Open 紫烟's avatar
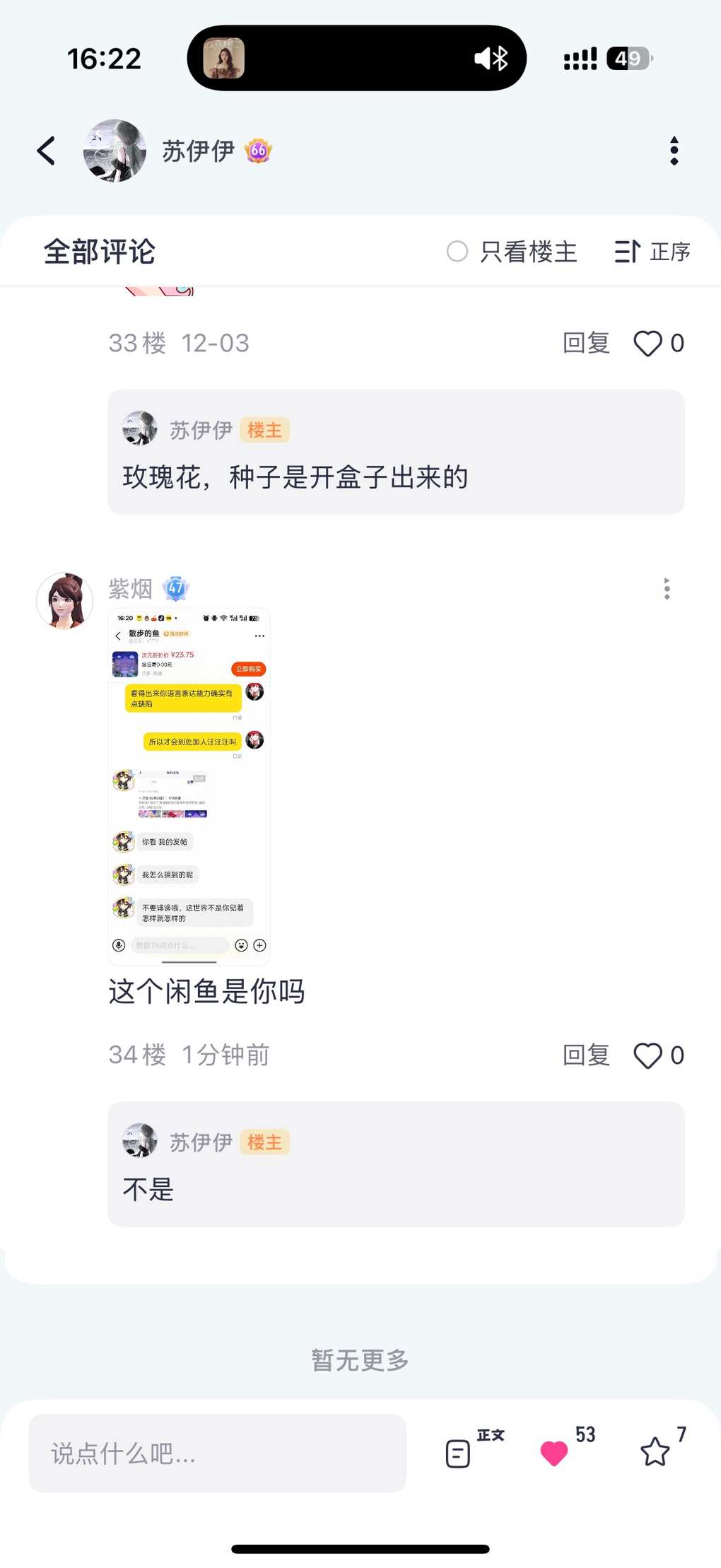 tap(64, 601)
